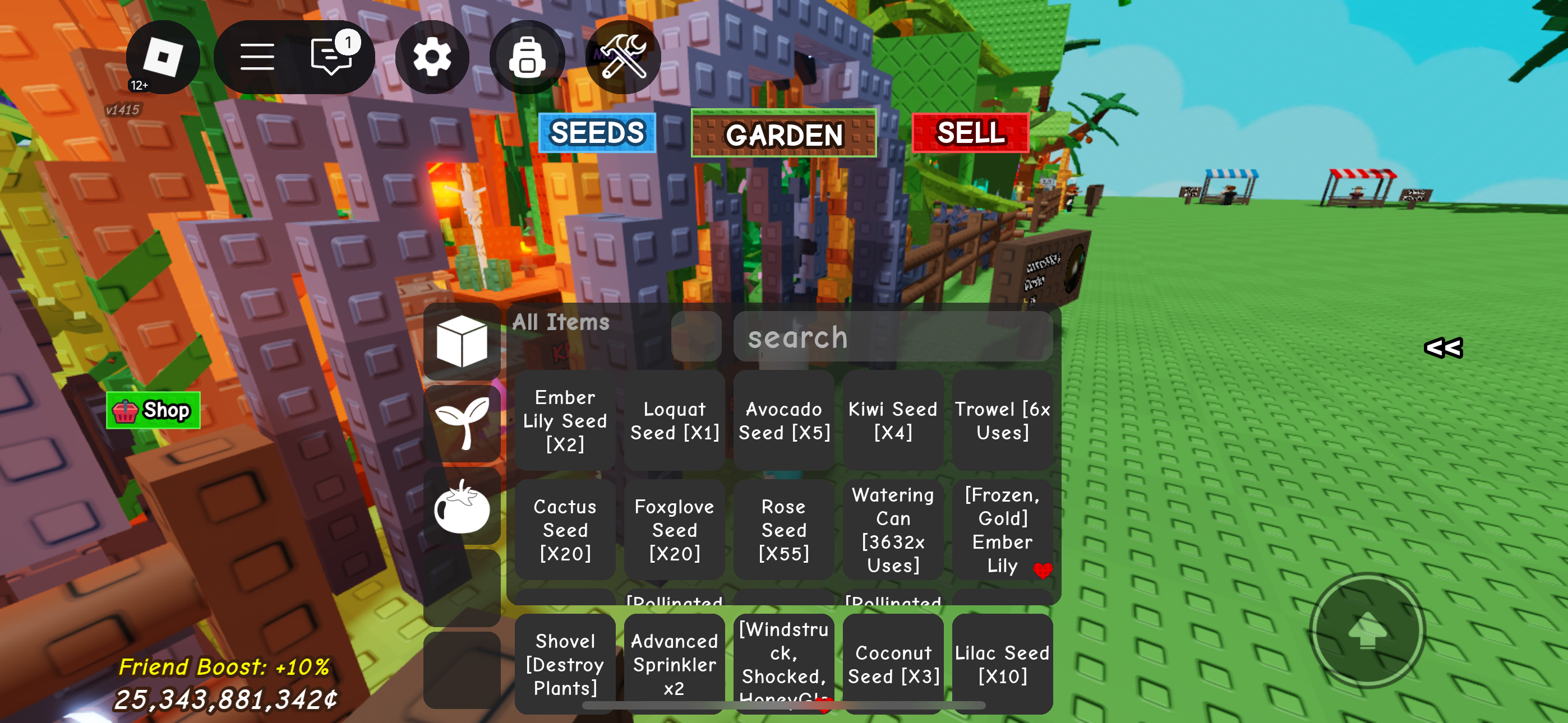Select the seeds sprout filter
Screen dimensions: 1568x723
(462, 423)
